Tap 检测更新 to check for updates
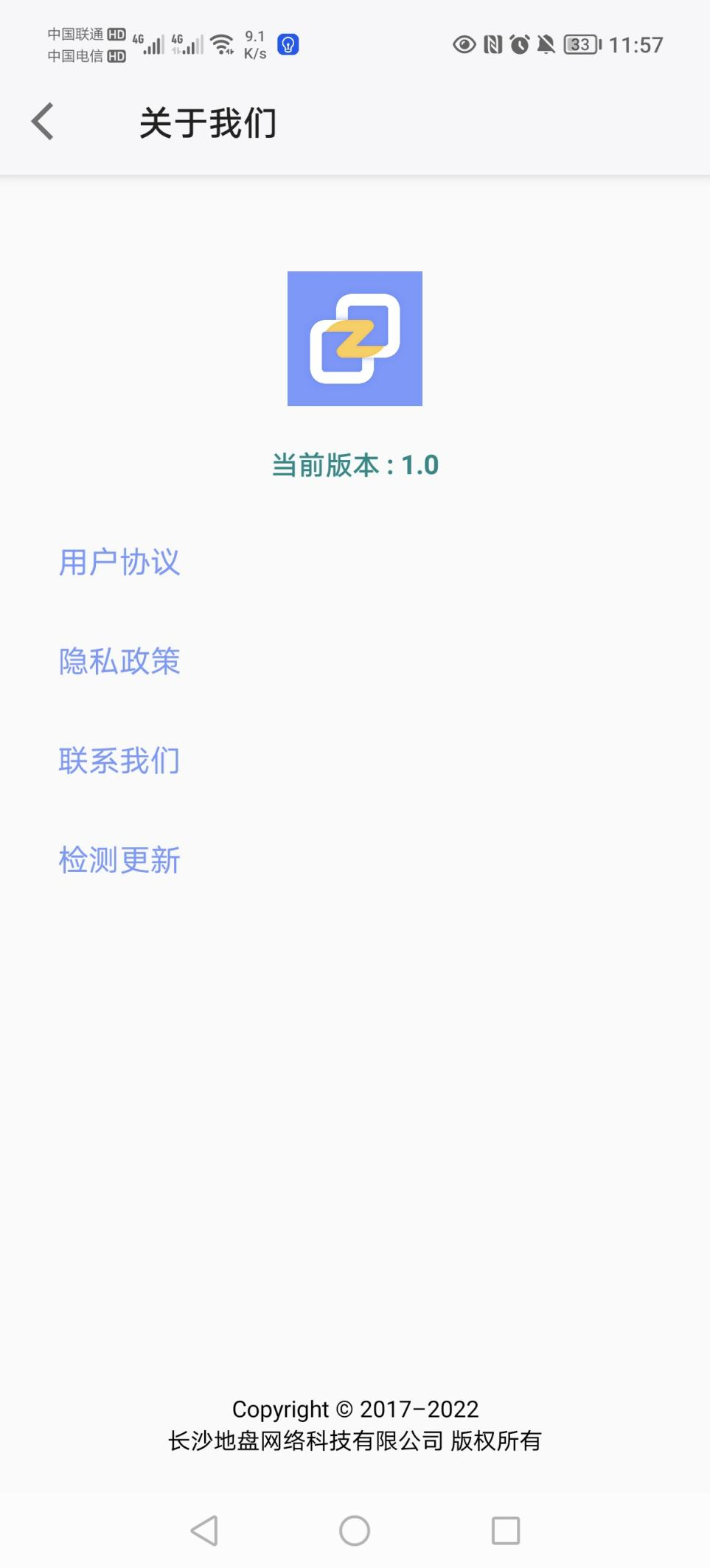The height and width of the screenshot is (1568, 710). tap(119, 860)
